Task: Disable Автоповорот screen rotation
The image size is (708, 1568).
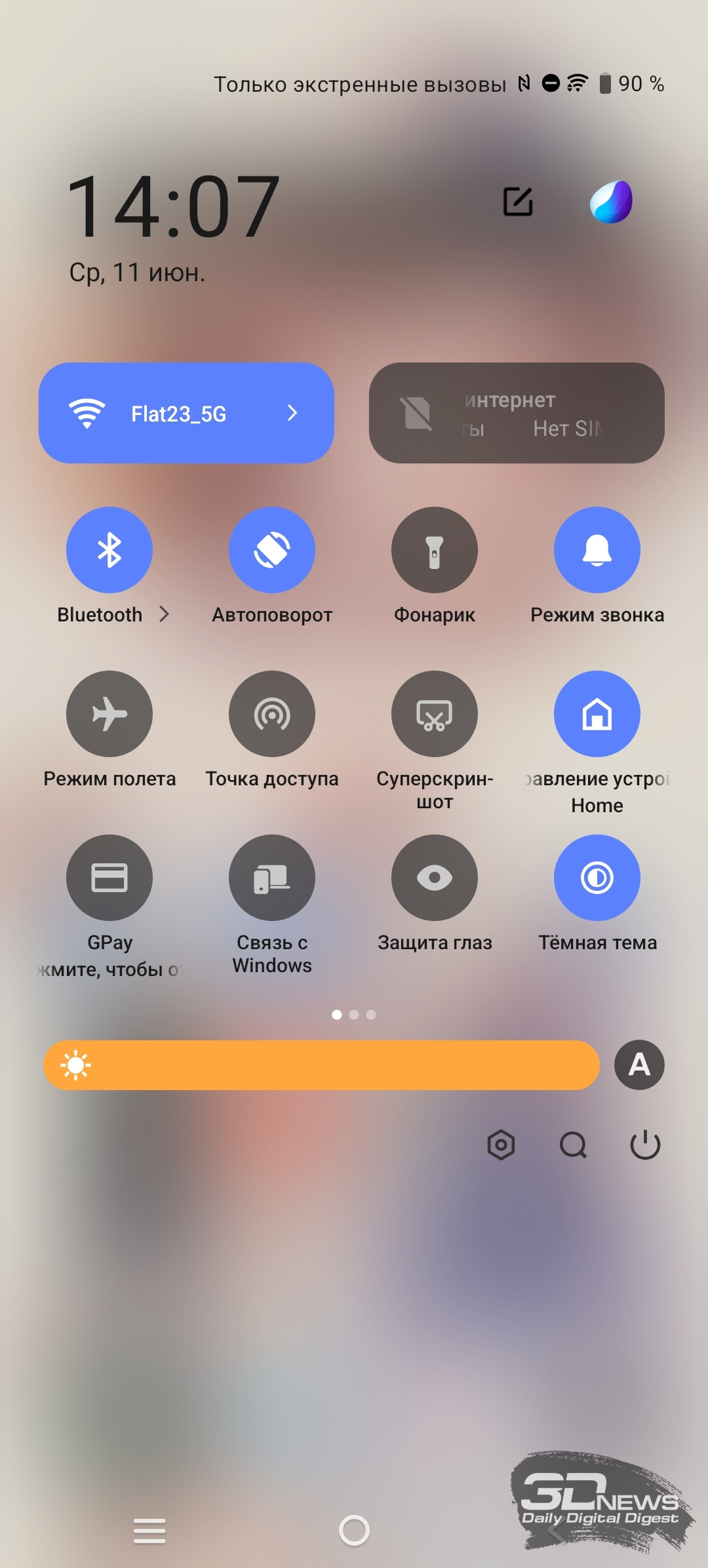Action: click(272, 550)
